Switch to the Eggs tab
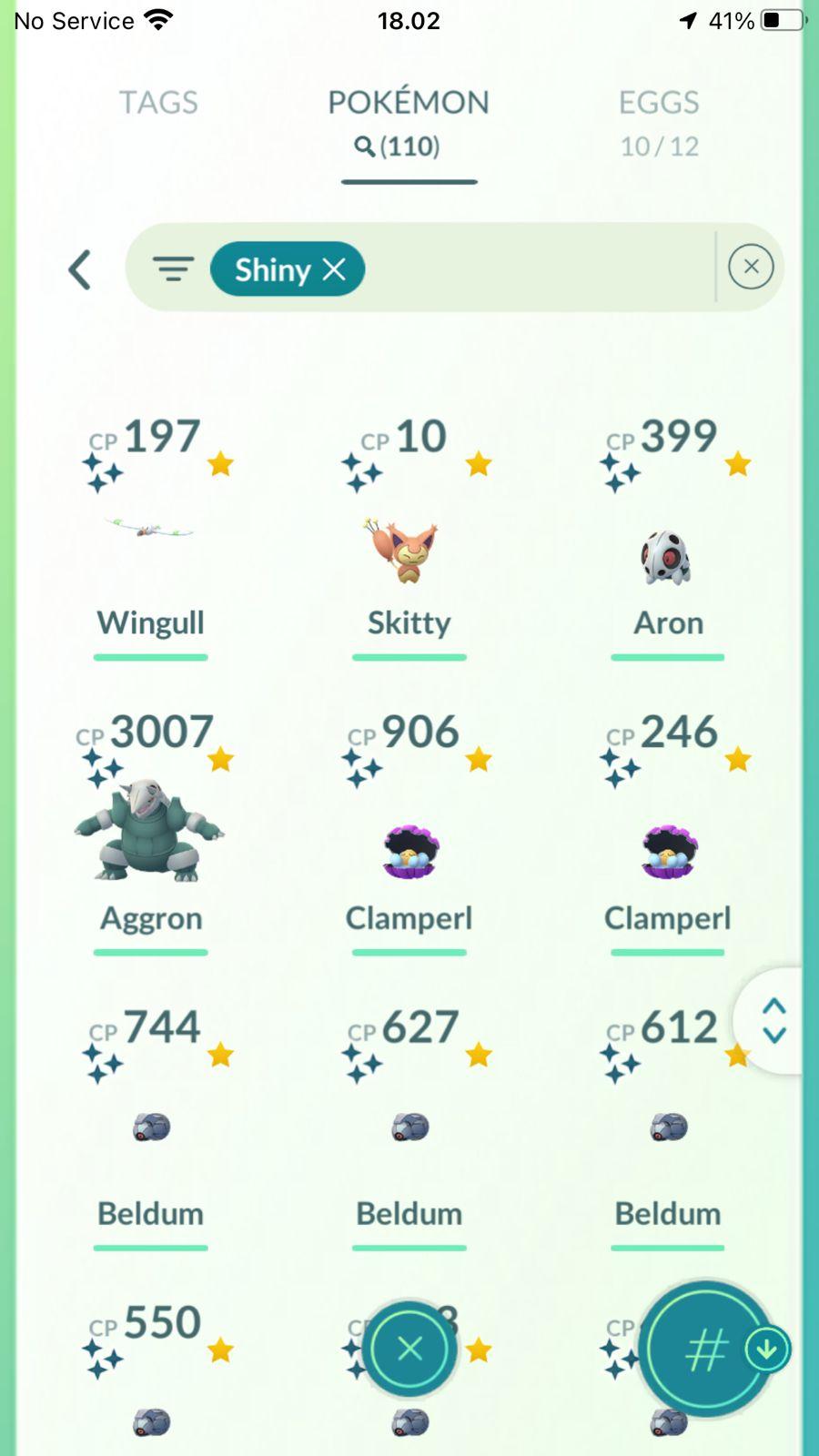819x1456 pixels. [x=659, y=120]
